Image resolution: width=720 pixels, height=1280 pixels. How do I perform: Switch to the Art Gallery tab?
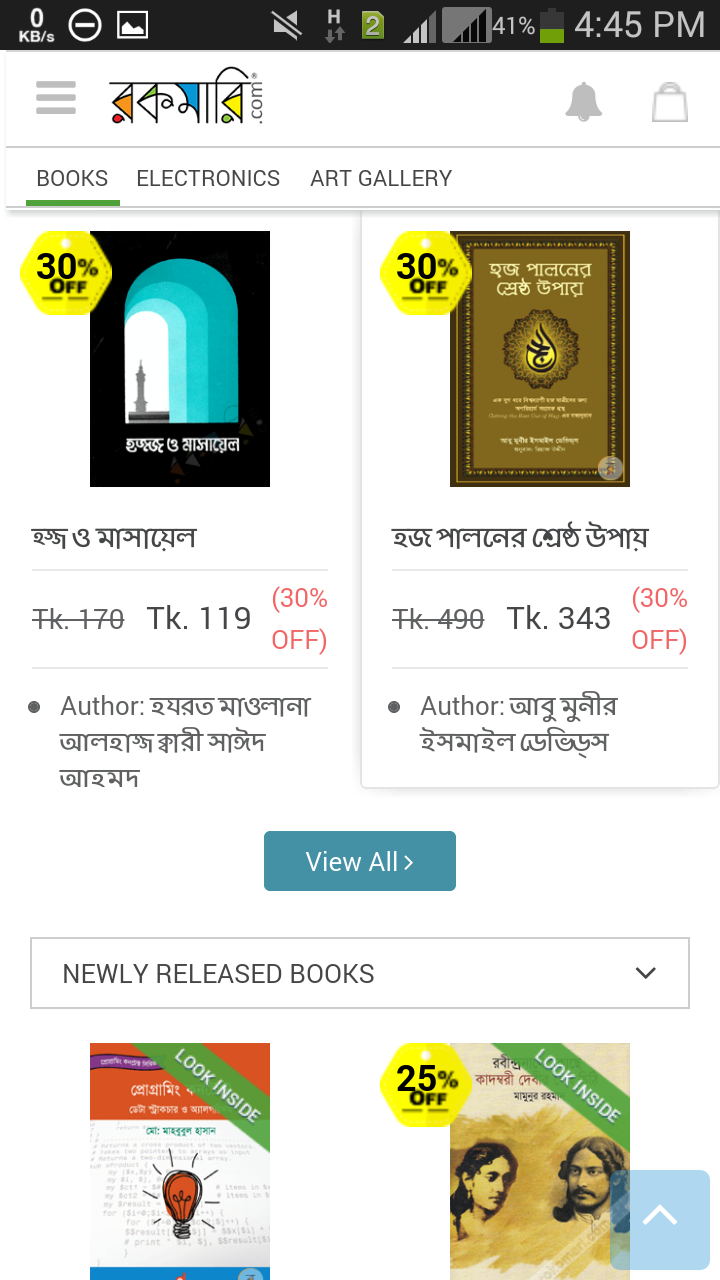click(381, 178)
